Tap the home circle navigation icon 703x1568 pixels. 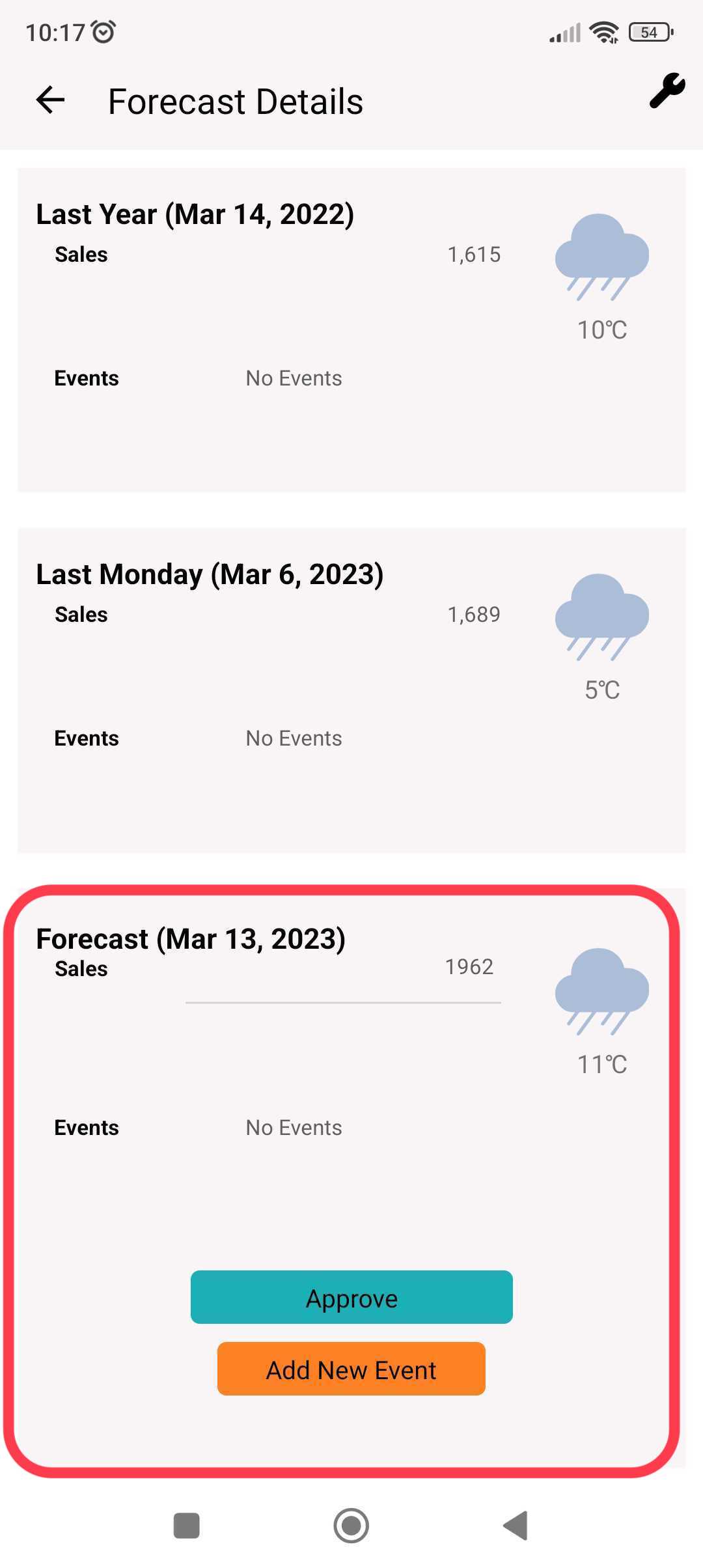click(351, 1525)
